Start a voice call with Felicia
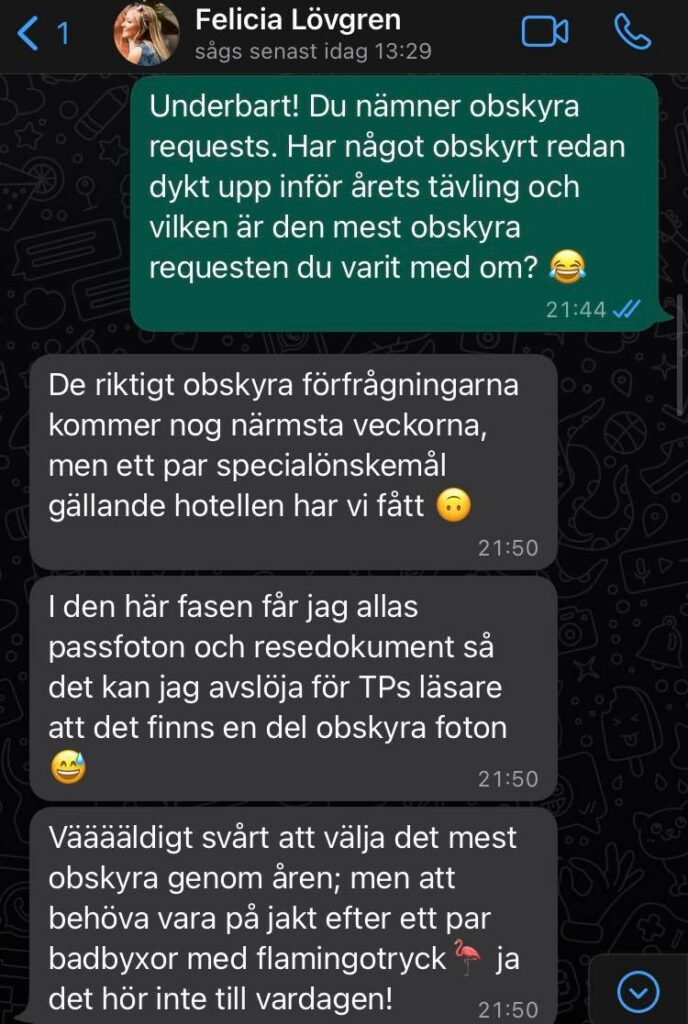 click(x=632, y=33)
